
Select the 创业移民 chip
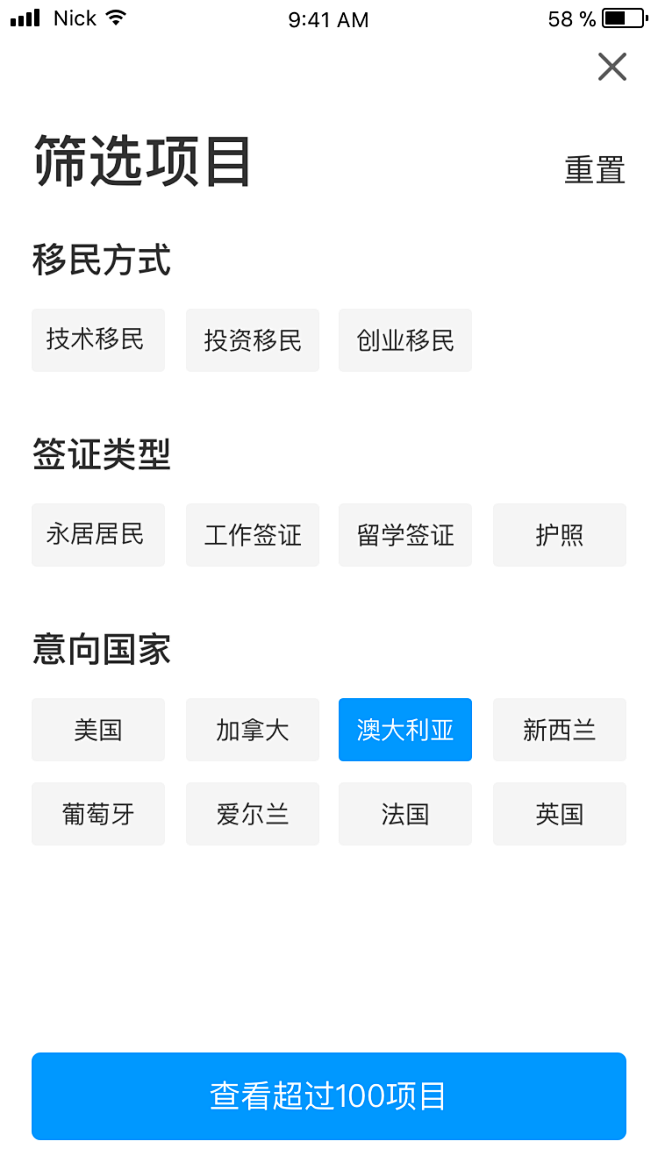405,340
